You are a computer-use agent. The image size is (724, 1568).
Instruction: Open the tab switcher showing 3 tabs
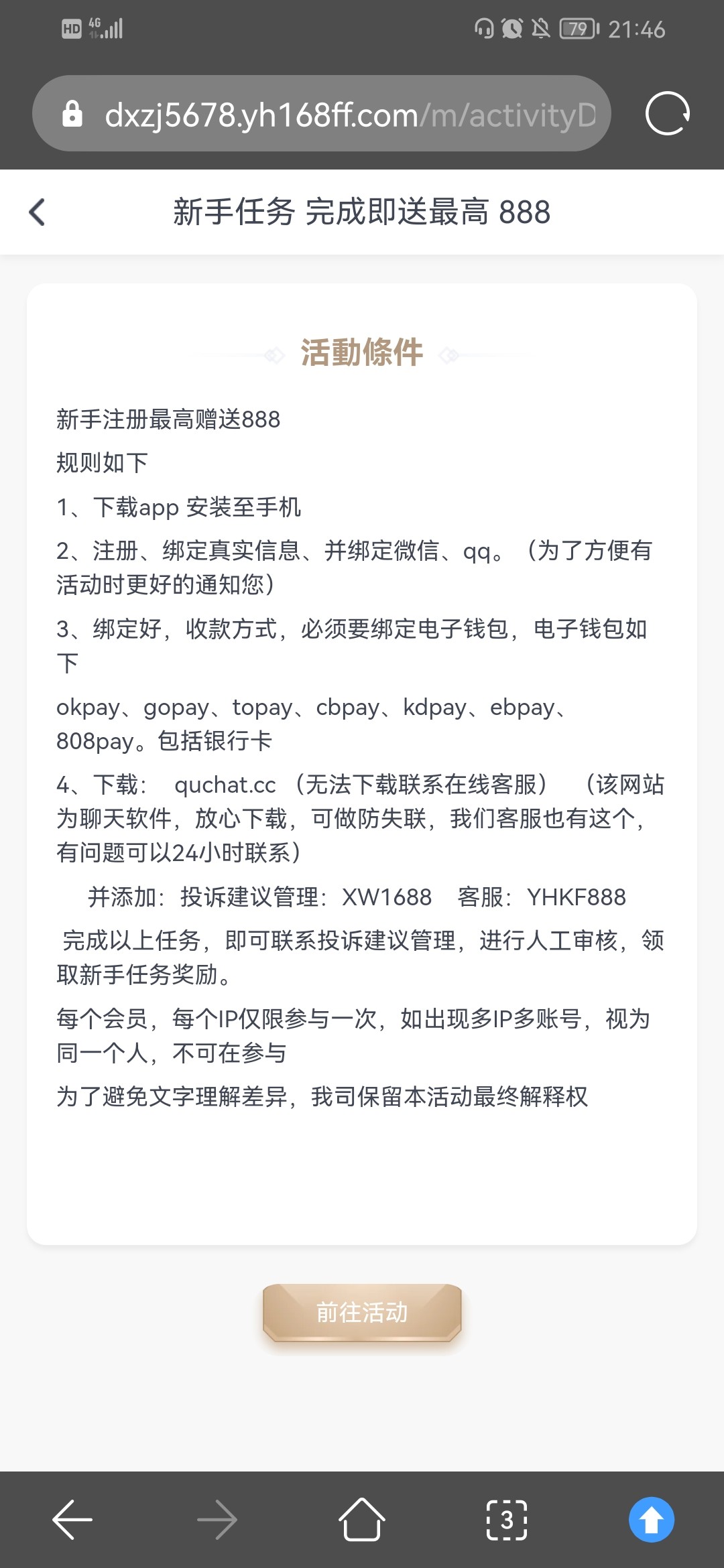[507, 1520]
